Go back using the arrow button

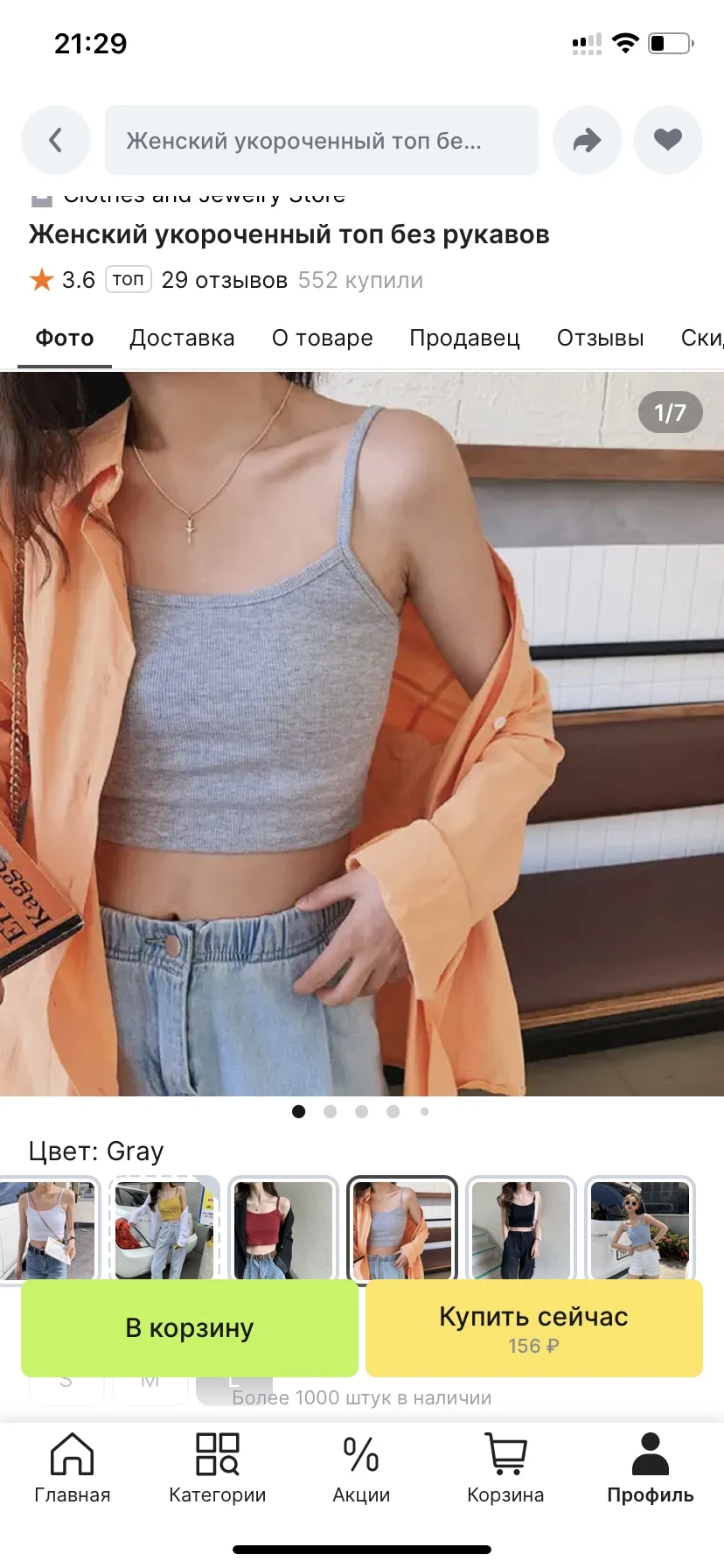tap(56, 140)
